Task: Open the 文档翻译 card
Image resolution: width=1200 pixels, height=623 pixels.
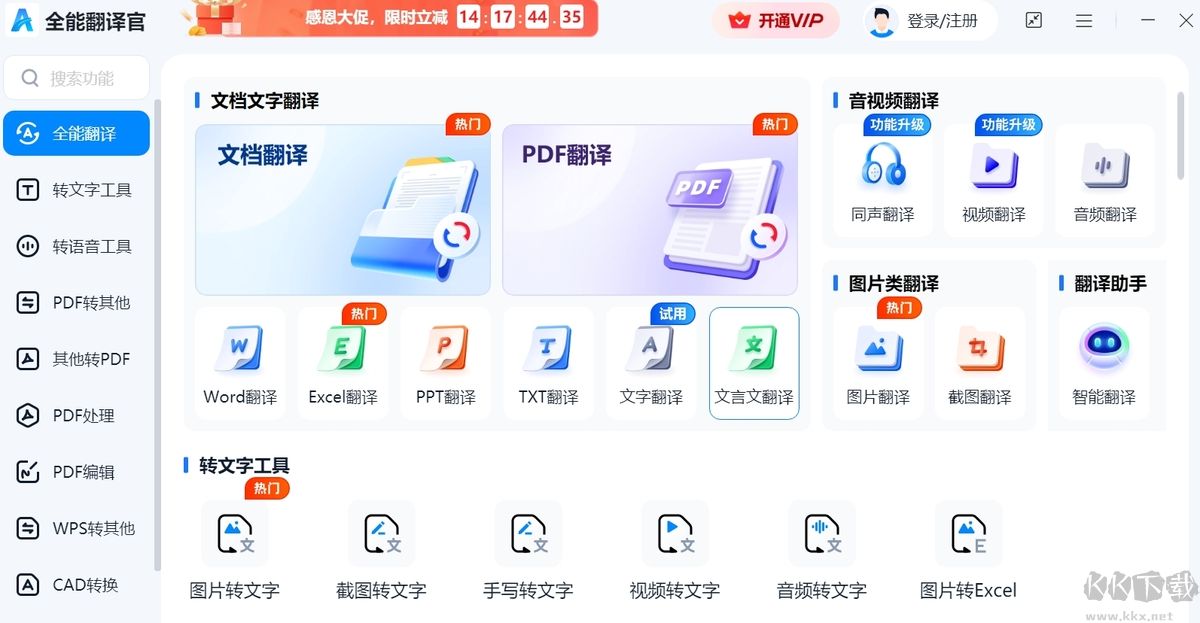Action: coord(342,210)
